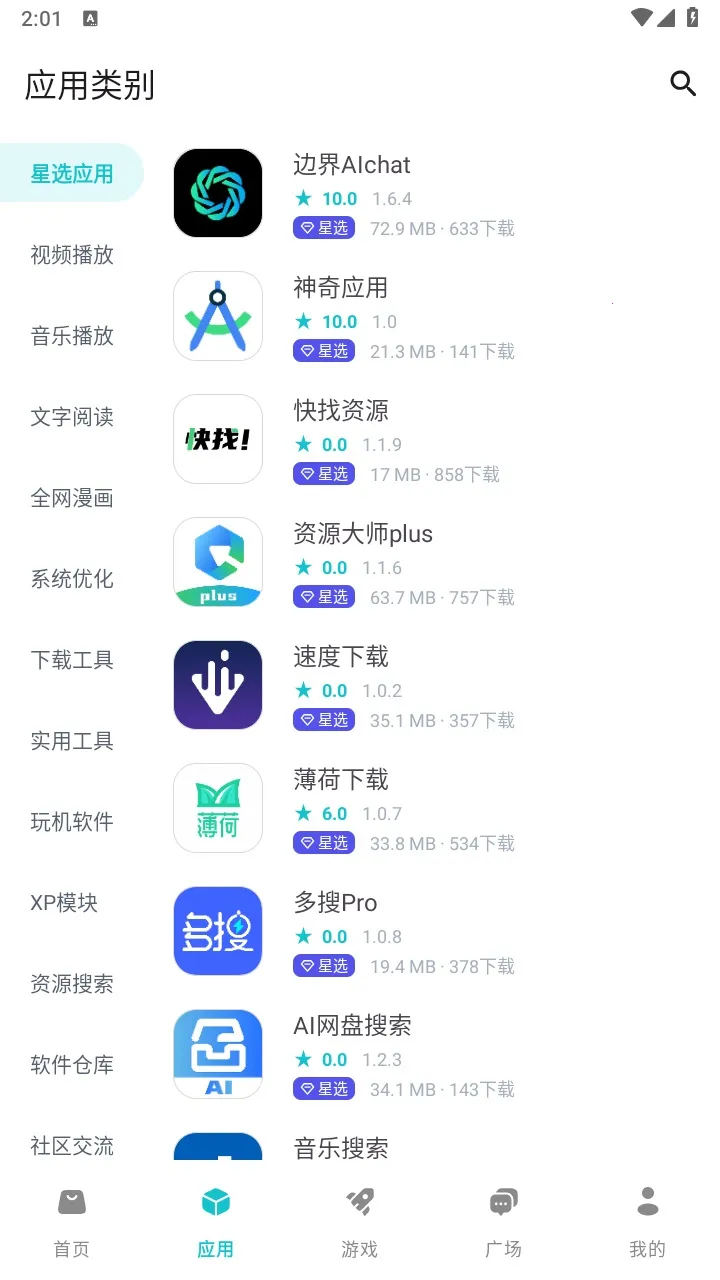Select the 资源大师plus shield icon
Screen dimensions: 720x1280
click(x=217, y=562)
